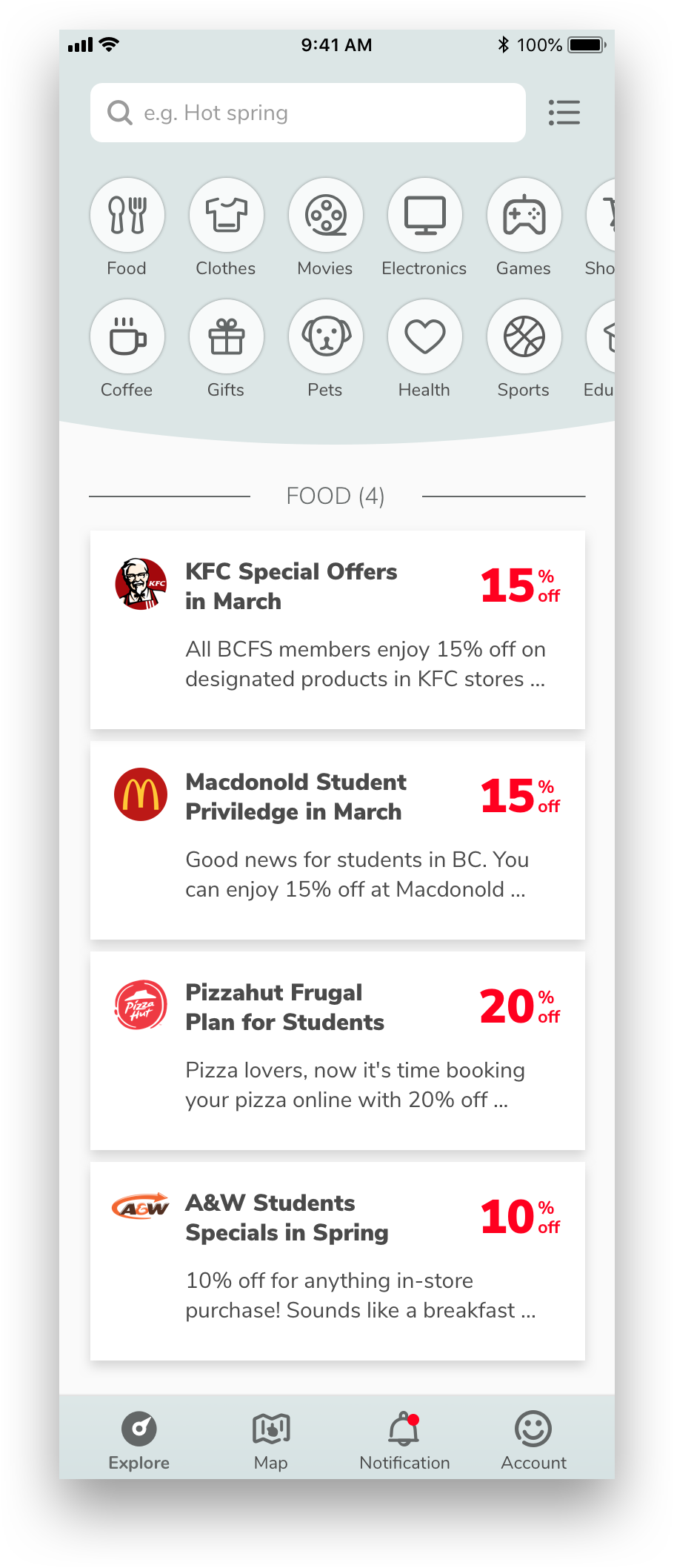Screen dimensions: 674x1568
Task: Open the list view menu icon
Action: pyautogui.click(x=564, y=113)
